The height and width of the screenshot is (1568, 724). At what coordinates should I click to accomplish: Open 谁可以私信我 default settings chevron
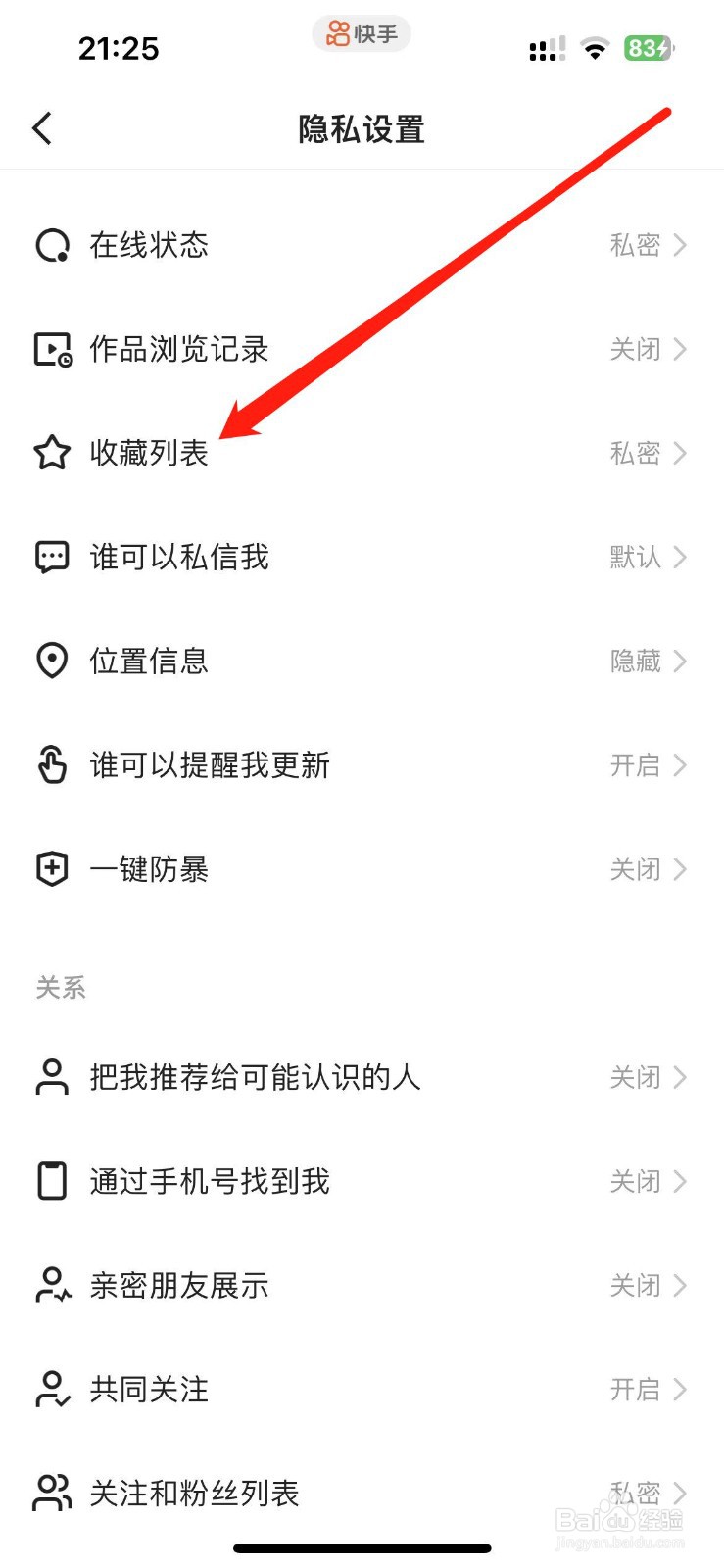click(x=681, y=557)
